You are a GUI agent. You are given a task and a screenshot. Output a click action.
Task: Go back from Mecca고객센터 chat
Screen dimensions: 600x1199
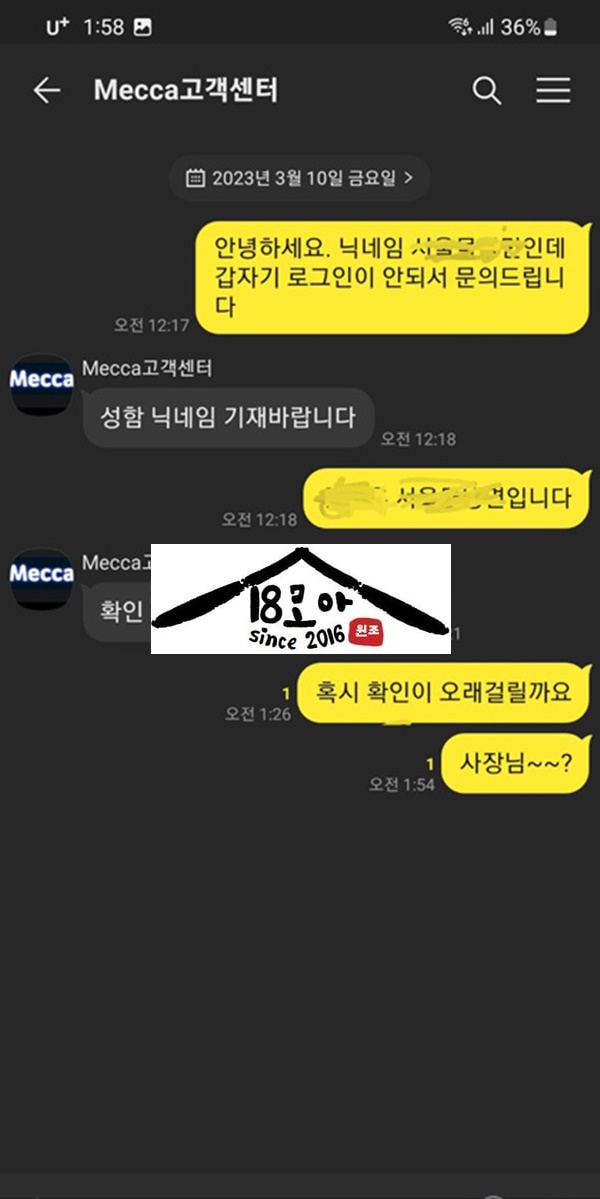[47, 91]
